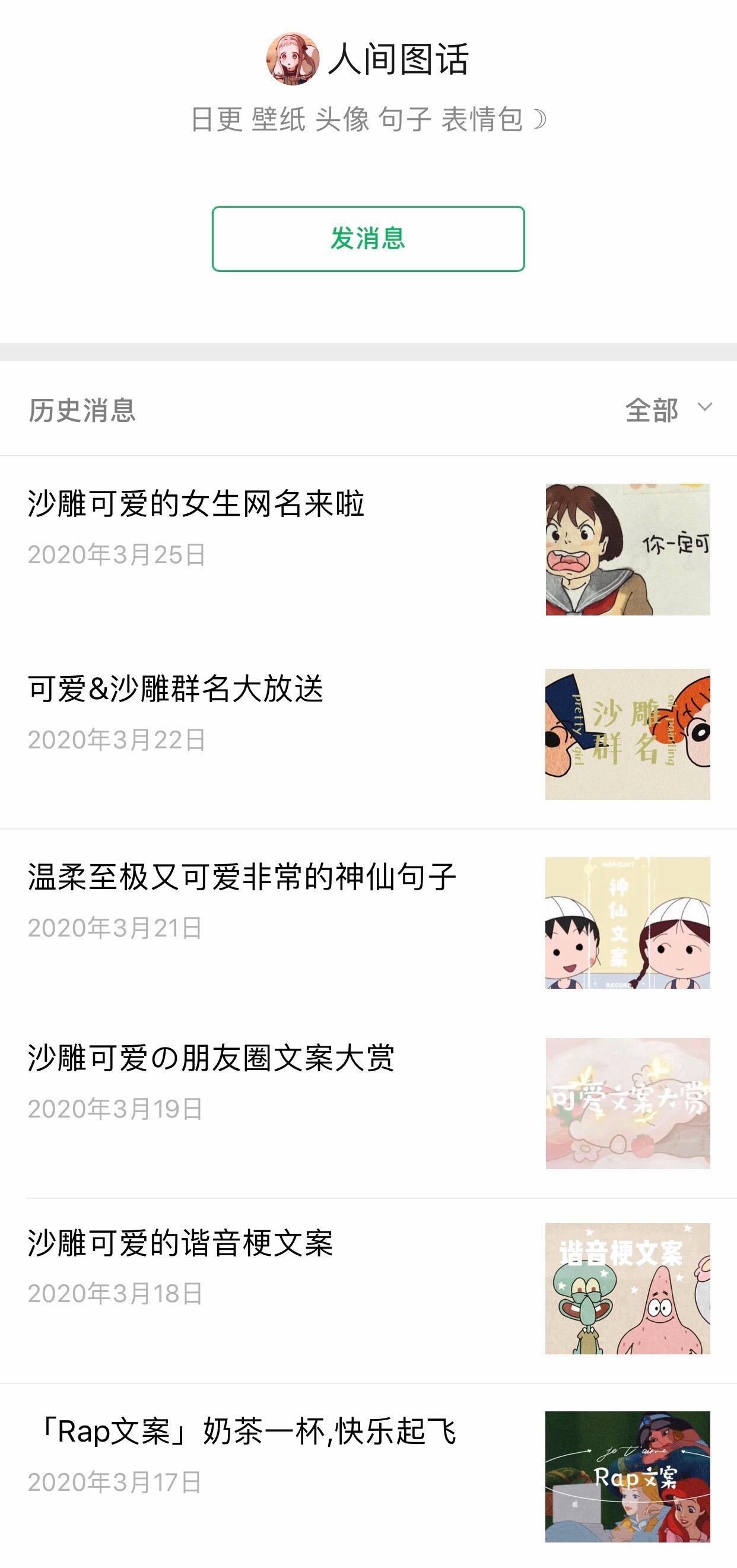This screenshot has height=1568, width=737.
Task: View the 沙雕可爱的谐音梗文案 article
Action: (180, 1243)
